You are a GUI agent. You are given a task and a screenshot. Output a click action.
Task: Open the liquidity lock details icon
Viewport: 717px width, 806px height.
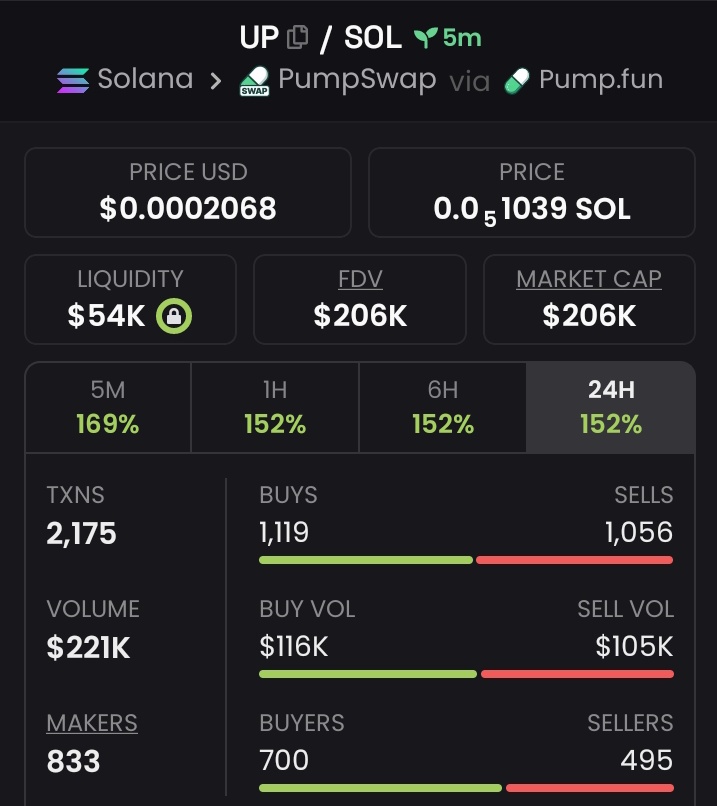pos(174,317)
